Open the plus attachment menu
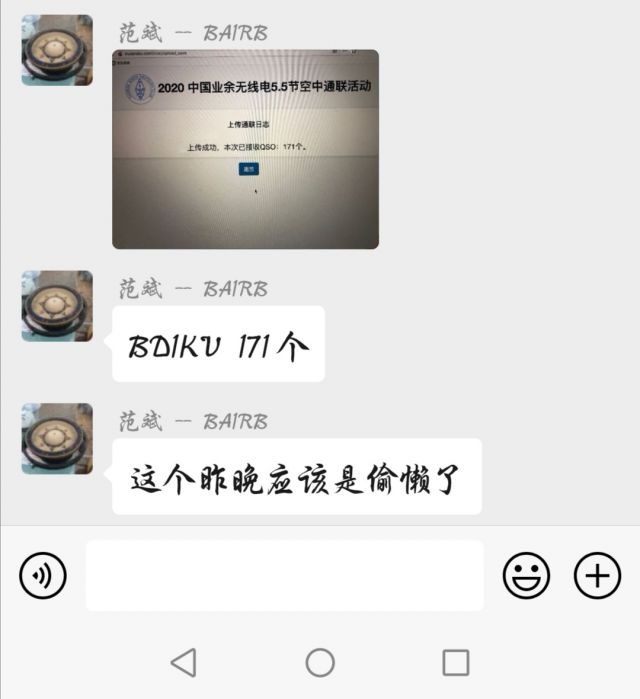Viewport: 640px width, 699px height. (597, 576)
